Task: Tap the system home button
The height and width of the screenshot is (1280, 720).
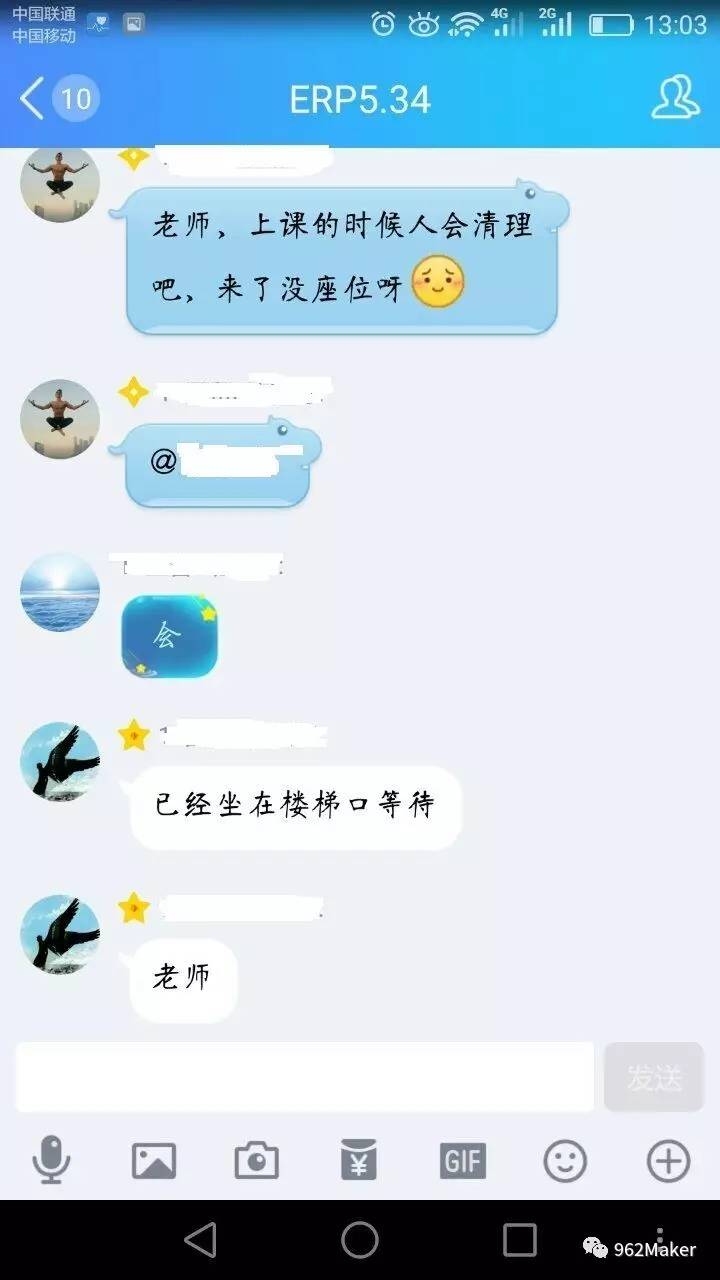Action: point(360,1240)
